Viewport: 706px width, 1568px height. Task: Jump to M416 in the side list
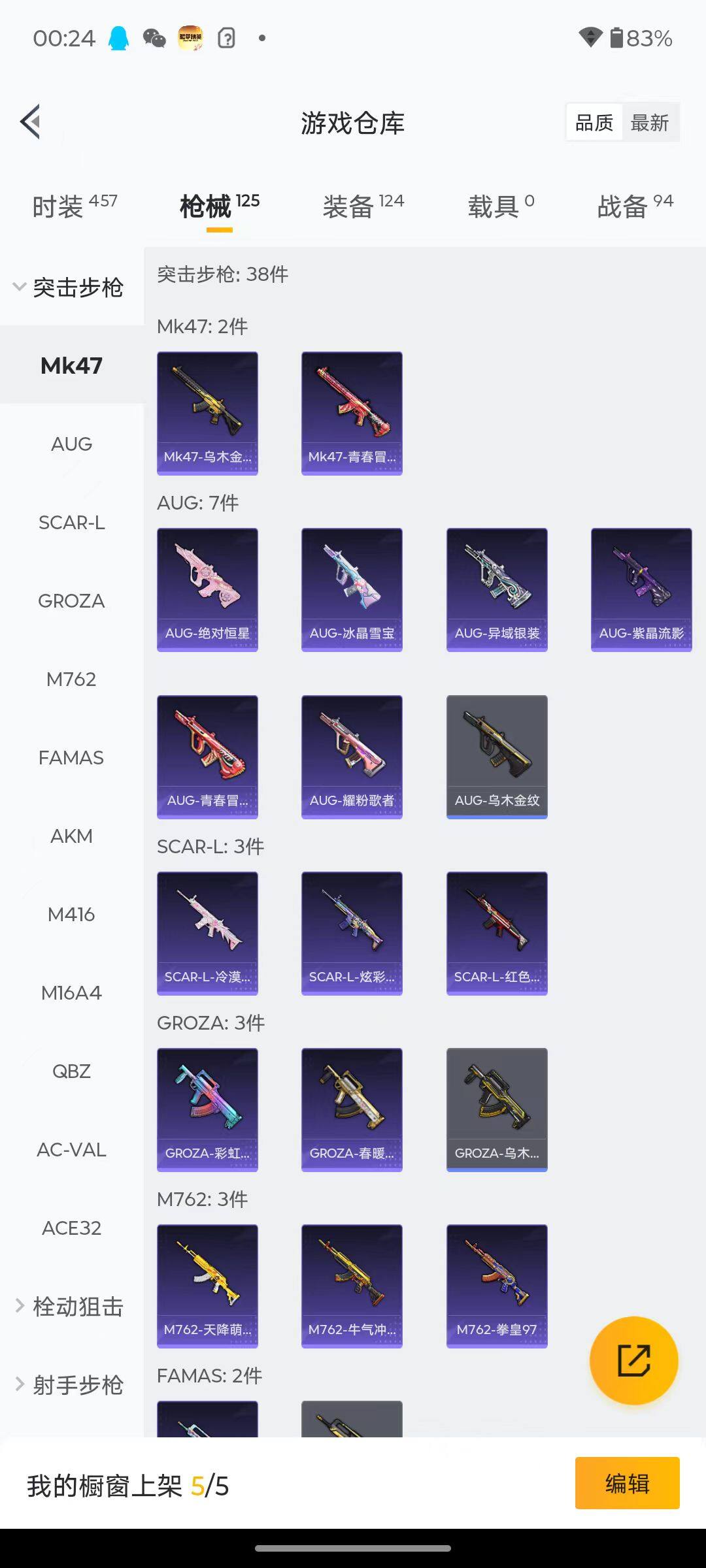click(71, 915)
